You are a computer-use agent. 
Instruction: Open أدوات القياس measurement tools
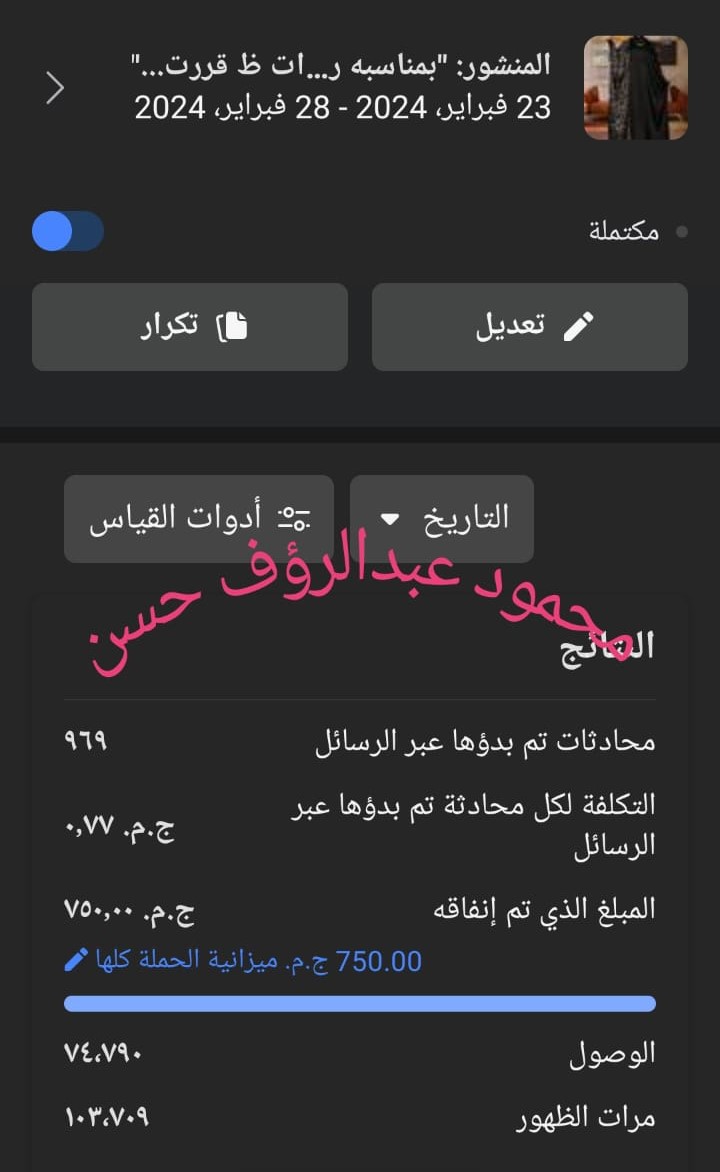point(199,518)
